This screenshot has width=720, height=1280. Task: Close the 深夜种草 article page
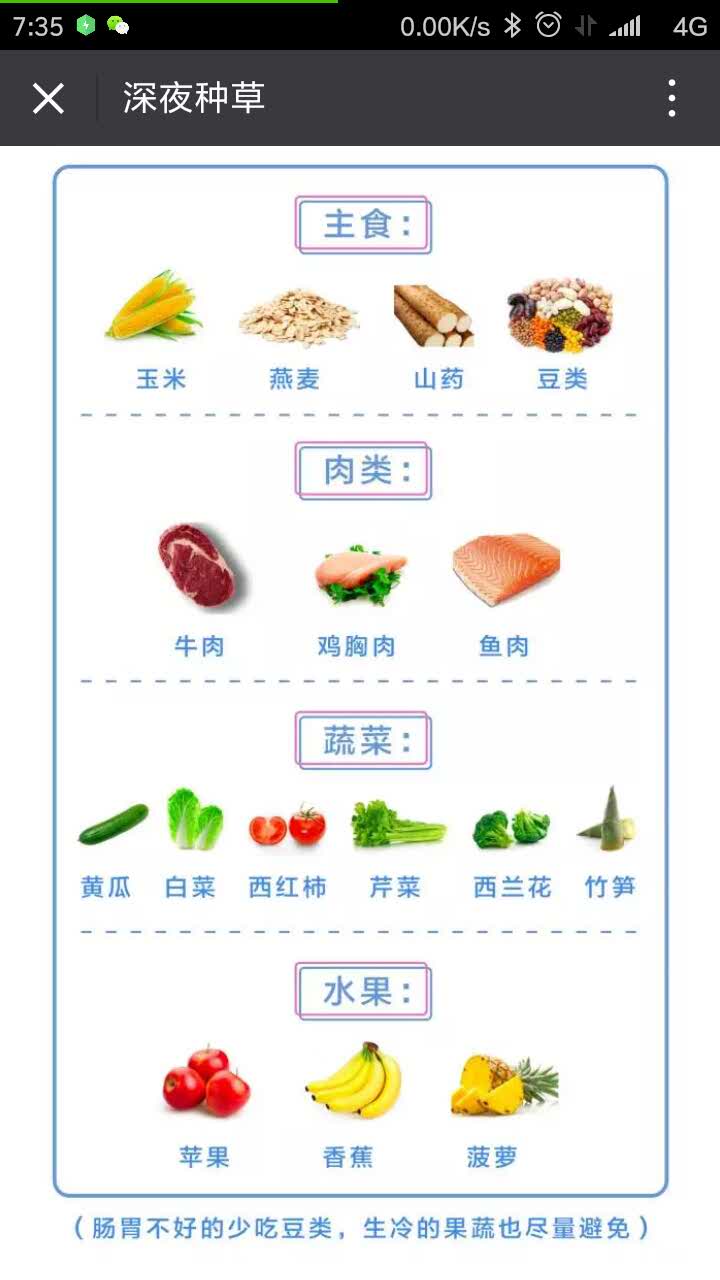pos(48,98)
